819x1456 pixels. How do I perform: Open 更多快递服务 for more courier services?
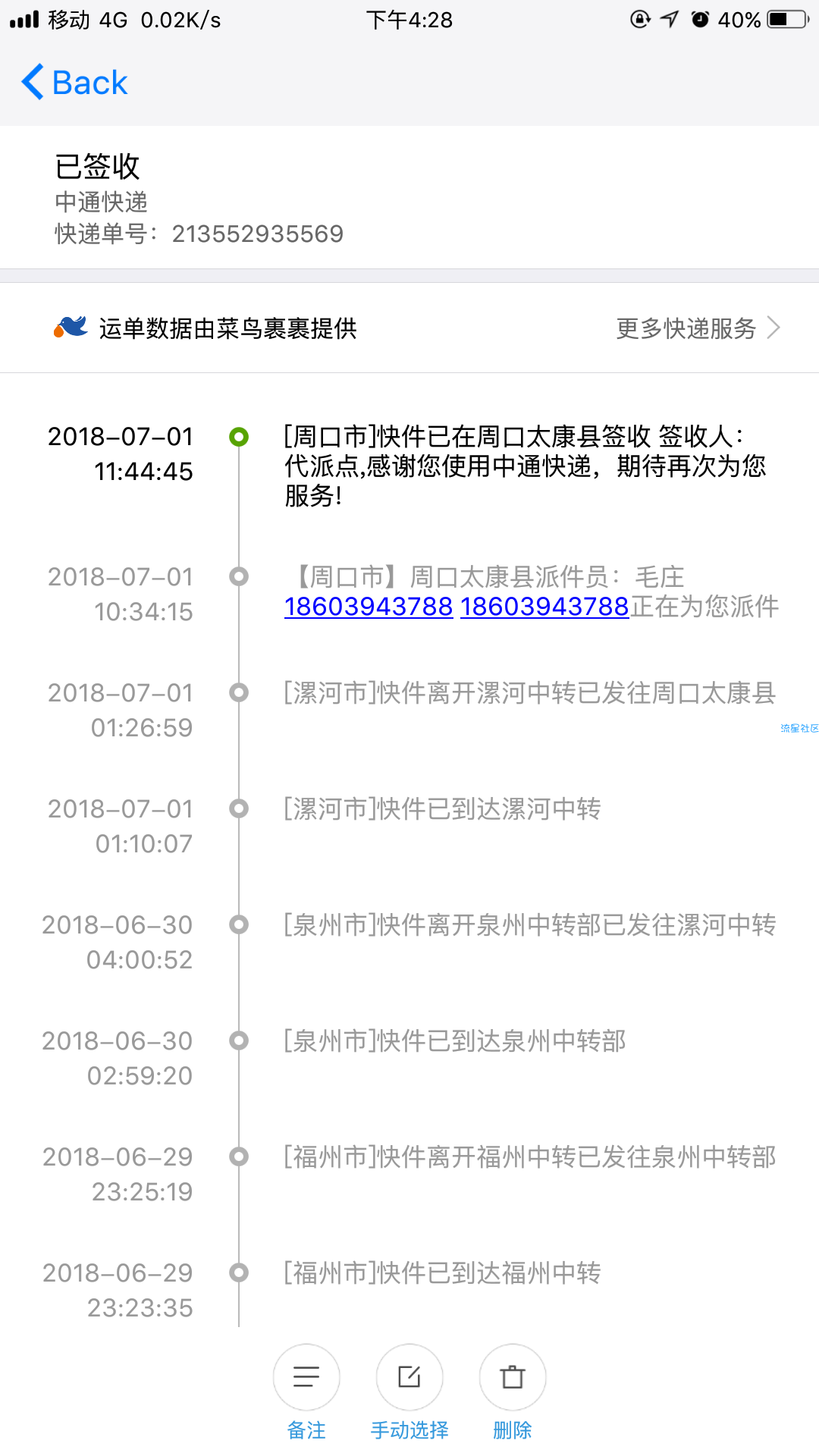698,328
